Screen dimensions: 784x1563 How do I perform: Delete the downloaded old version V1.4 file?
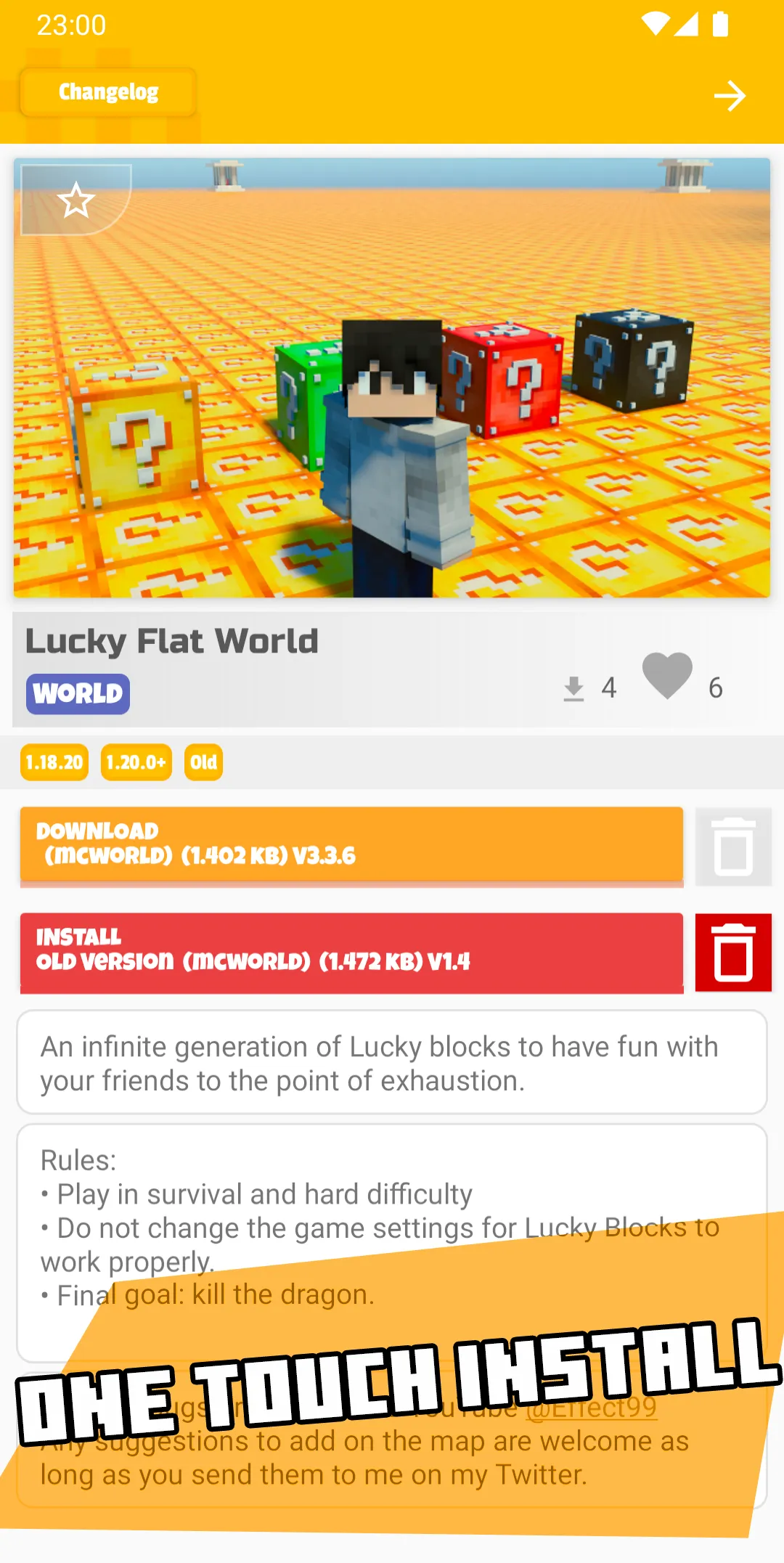click(x=733, y=952)
